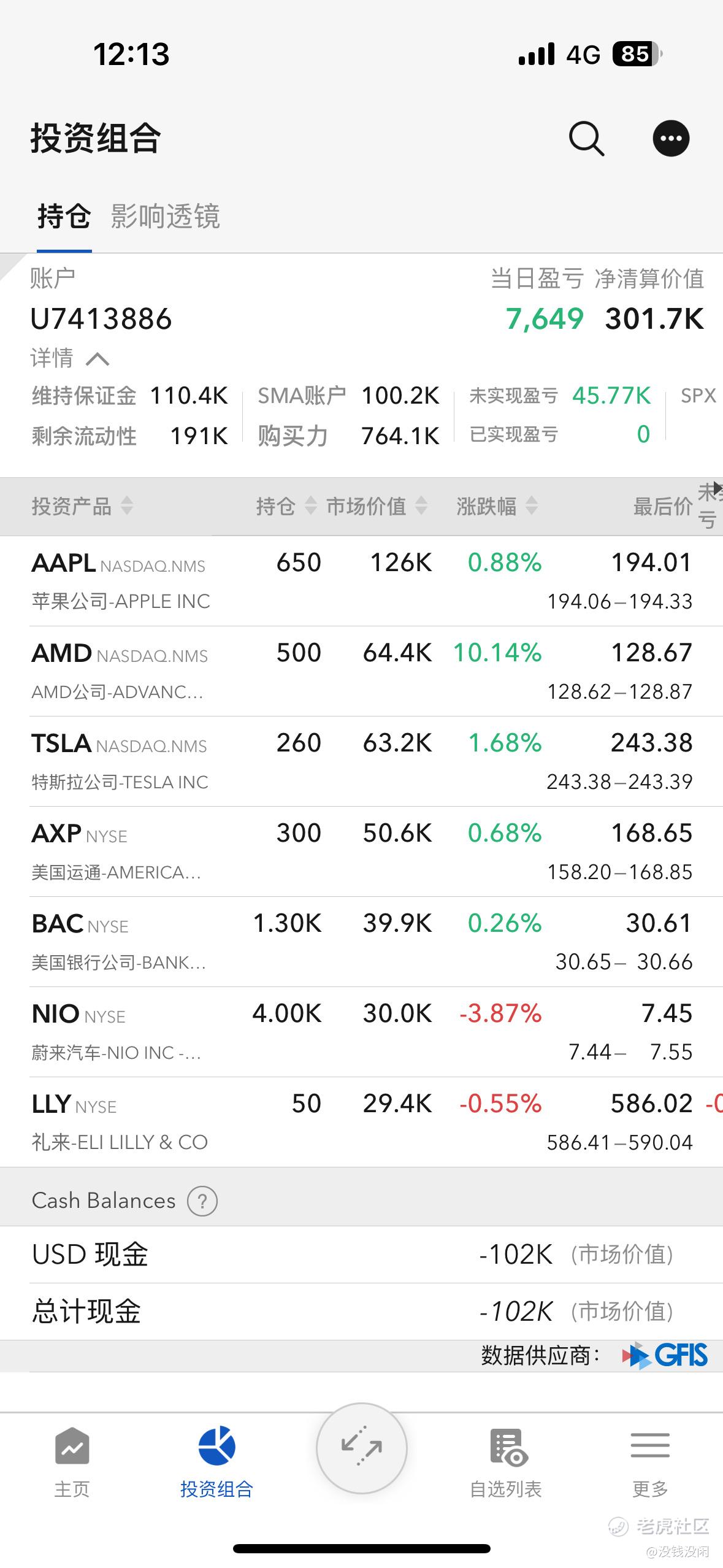This screenshot has height=1568, width=723.
Task: Open the search magnifier icon
Action: point(586,139)
